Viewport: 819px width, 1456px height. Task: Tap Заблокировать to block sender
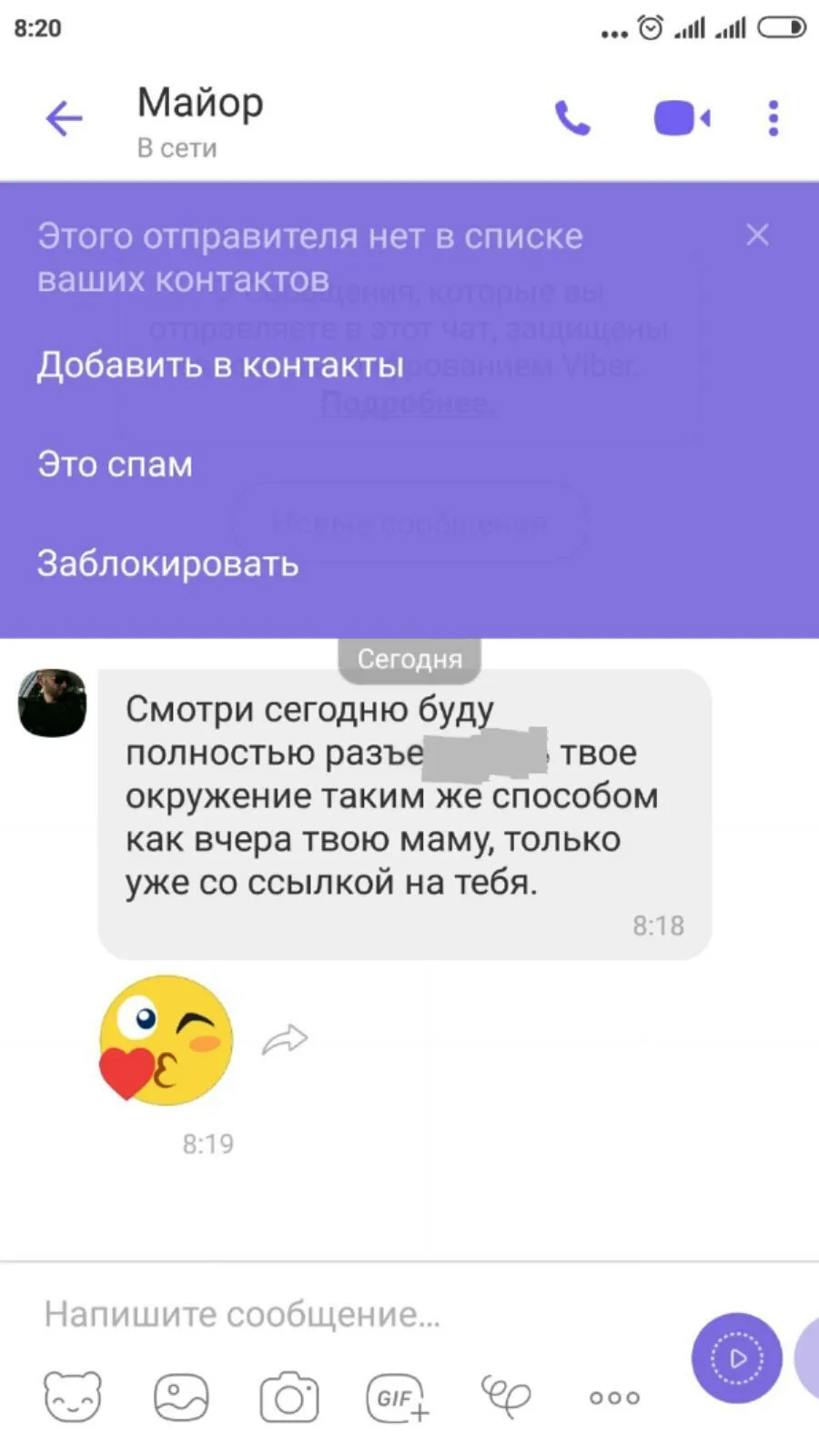pos(167,564)
